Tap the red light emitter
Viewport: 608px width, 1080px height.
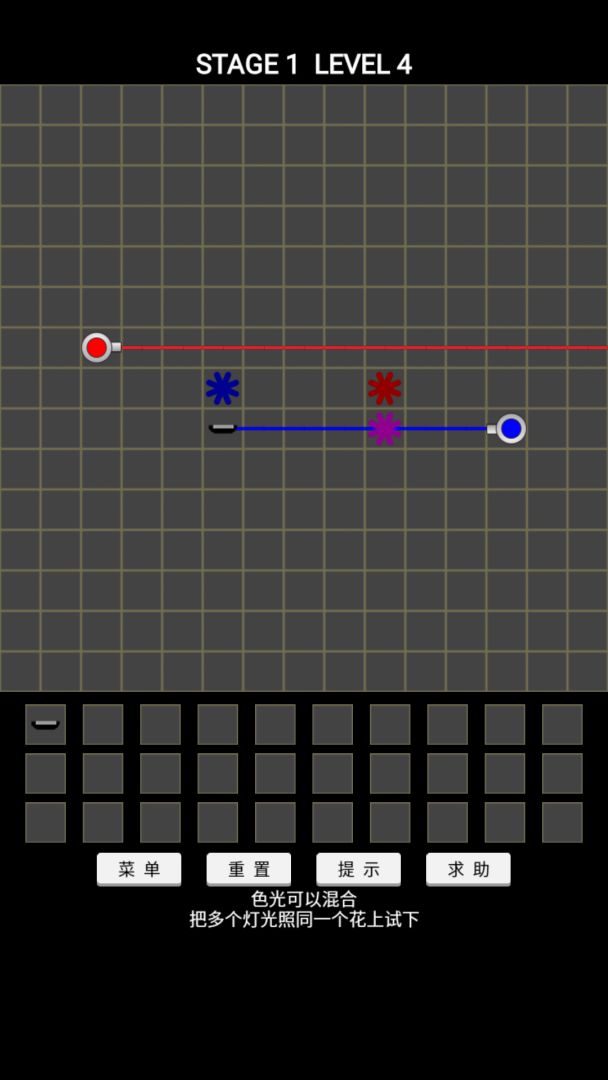[x=97, y=348]
